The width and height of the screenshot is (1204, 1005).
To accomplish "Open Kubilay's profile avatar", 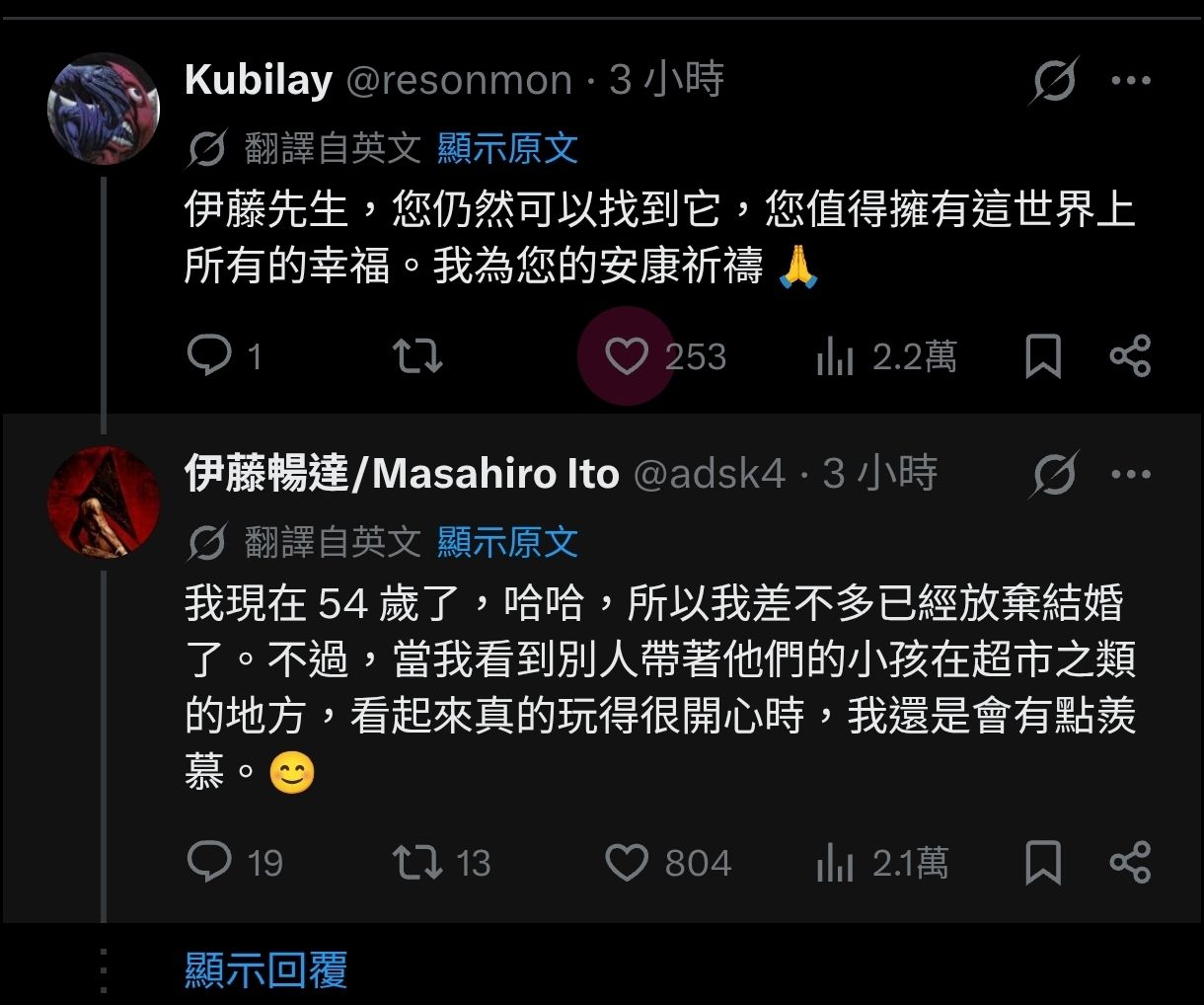I will coord(104,108).
